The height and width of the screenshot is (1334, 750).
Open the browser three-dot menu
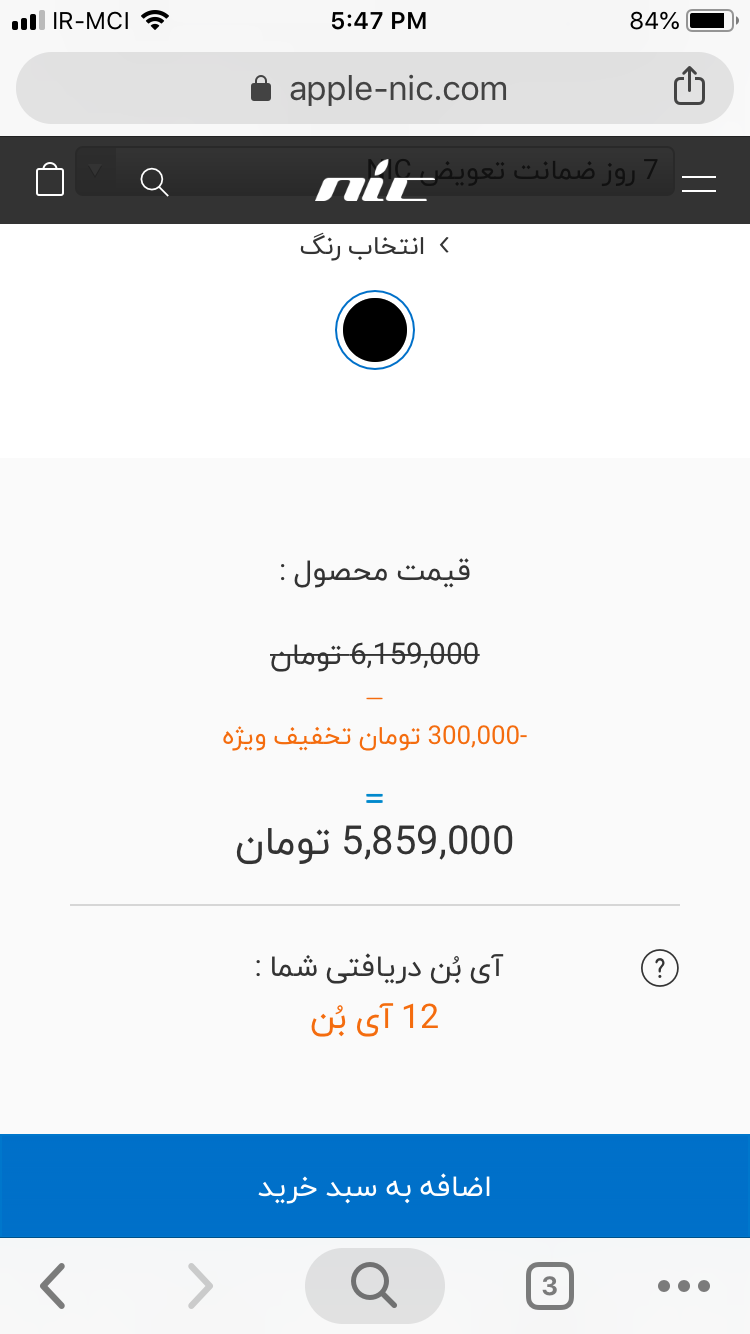coord(684,1286)
